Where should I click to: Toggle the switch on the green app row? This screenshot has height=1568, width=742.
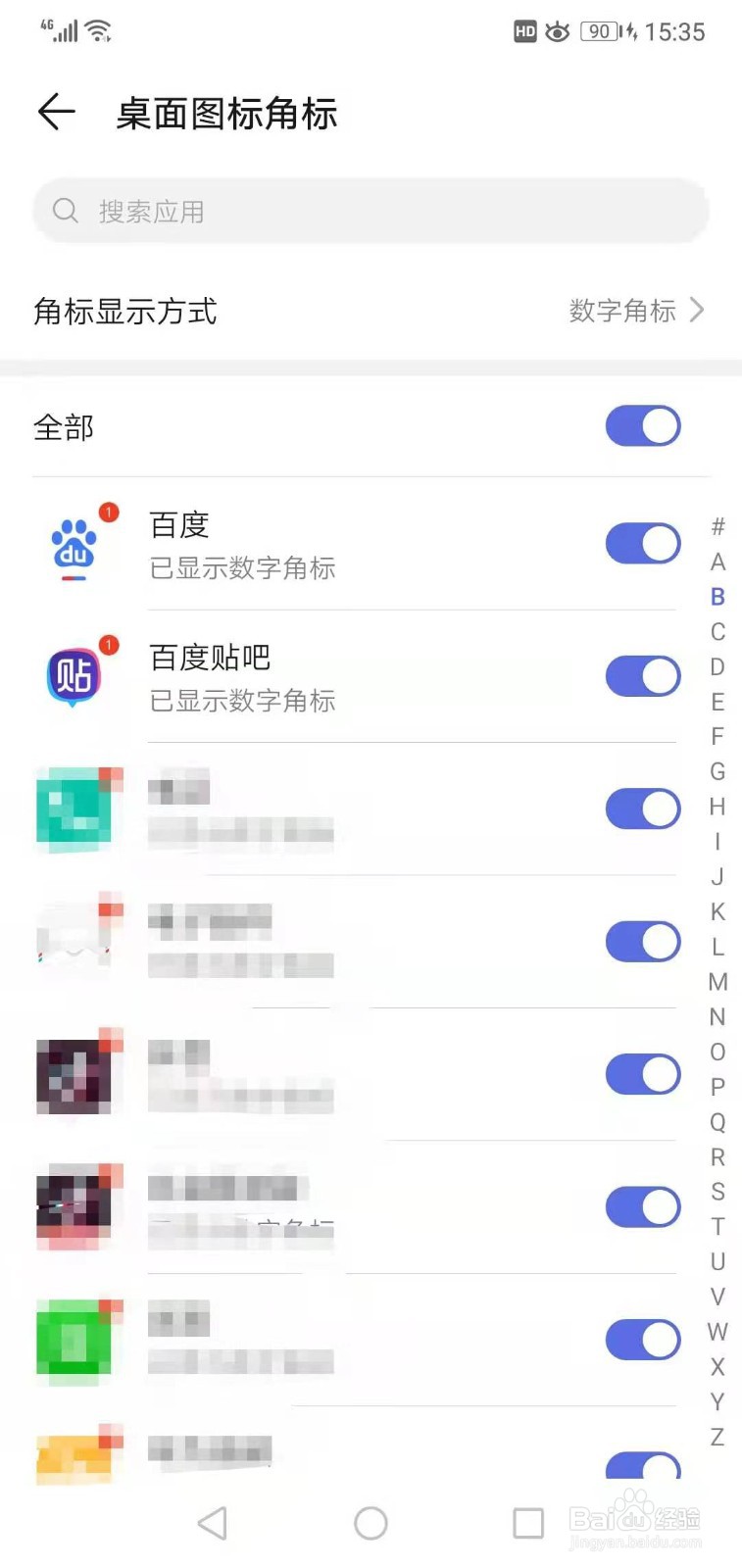(x=642, y=1341)
